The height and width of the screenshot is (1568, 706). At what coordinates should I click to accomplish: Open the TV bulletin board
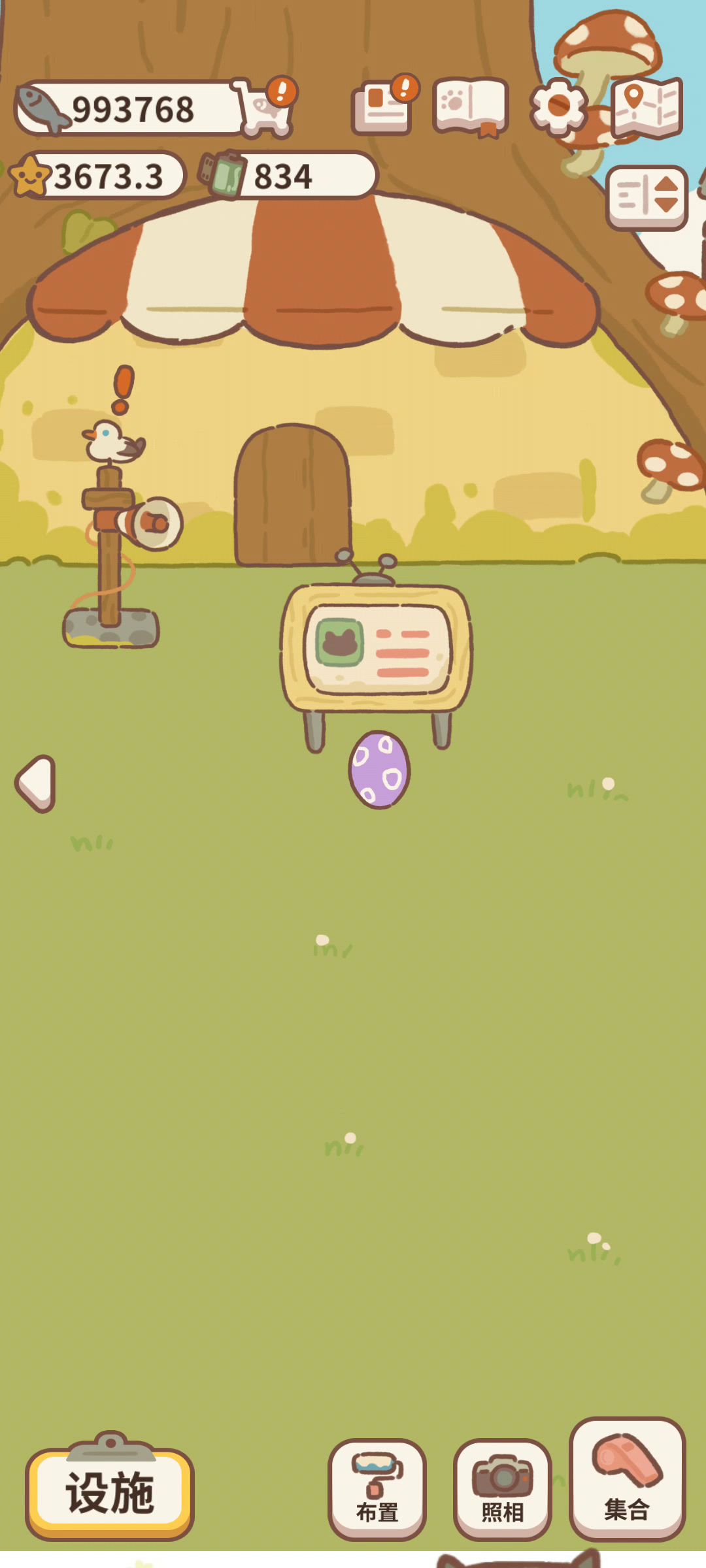376,647
